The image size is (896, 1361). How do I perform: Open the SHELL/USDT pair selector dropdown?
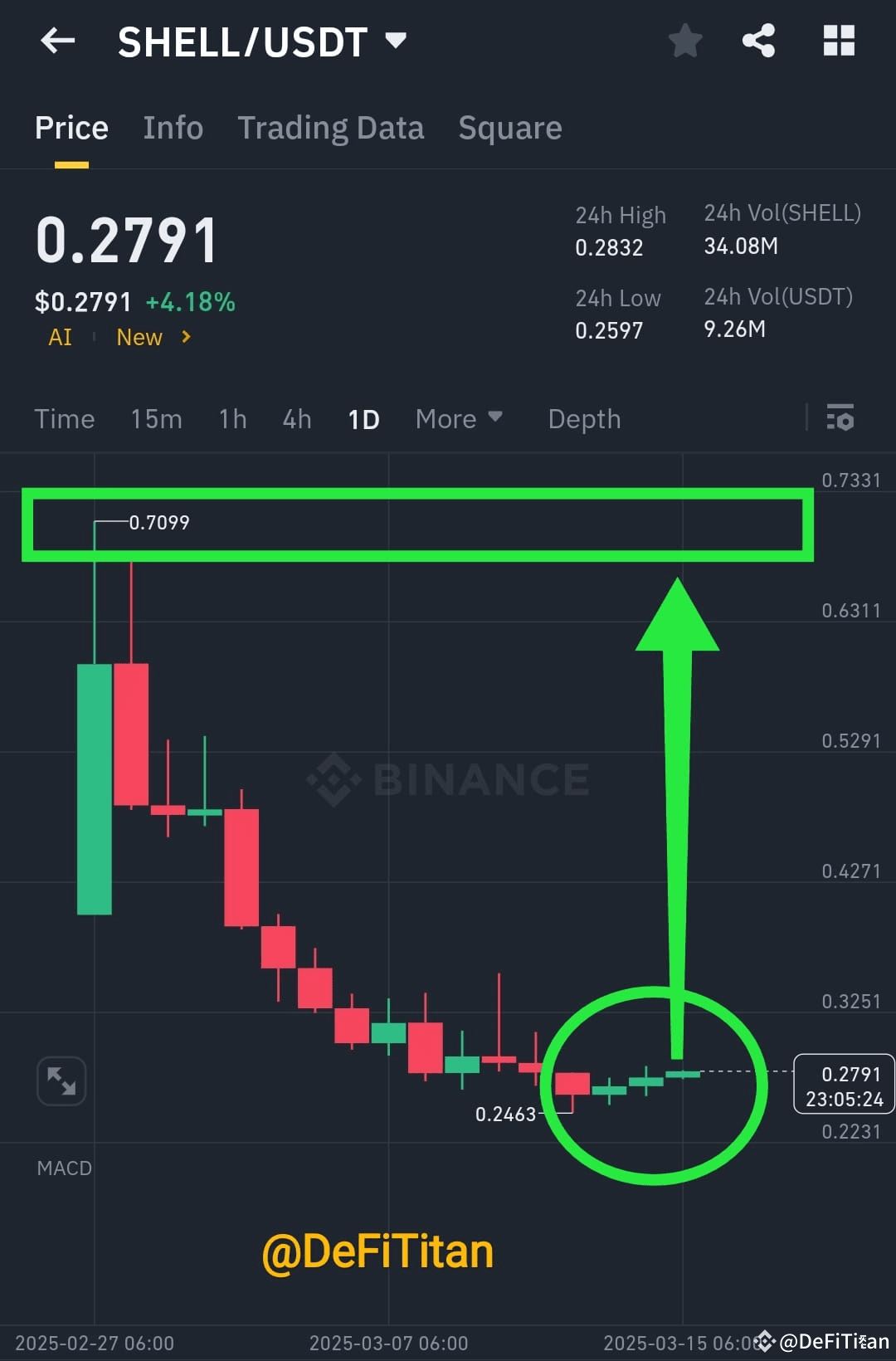[396, 40]
